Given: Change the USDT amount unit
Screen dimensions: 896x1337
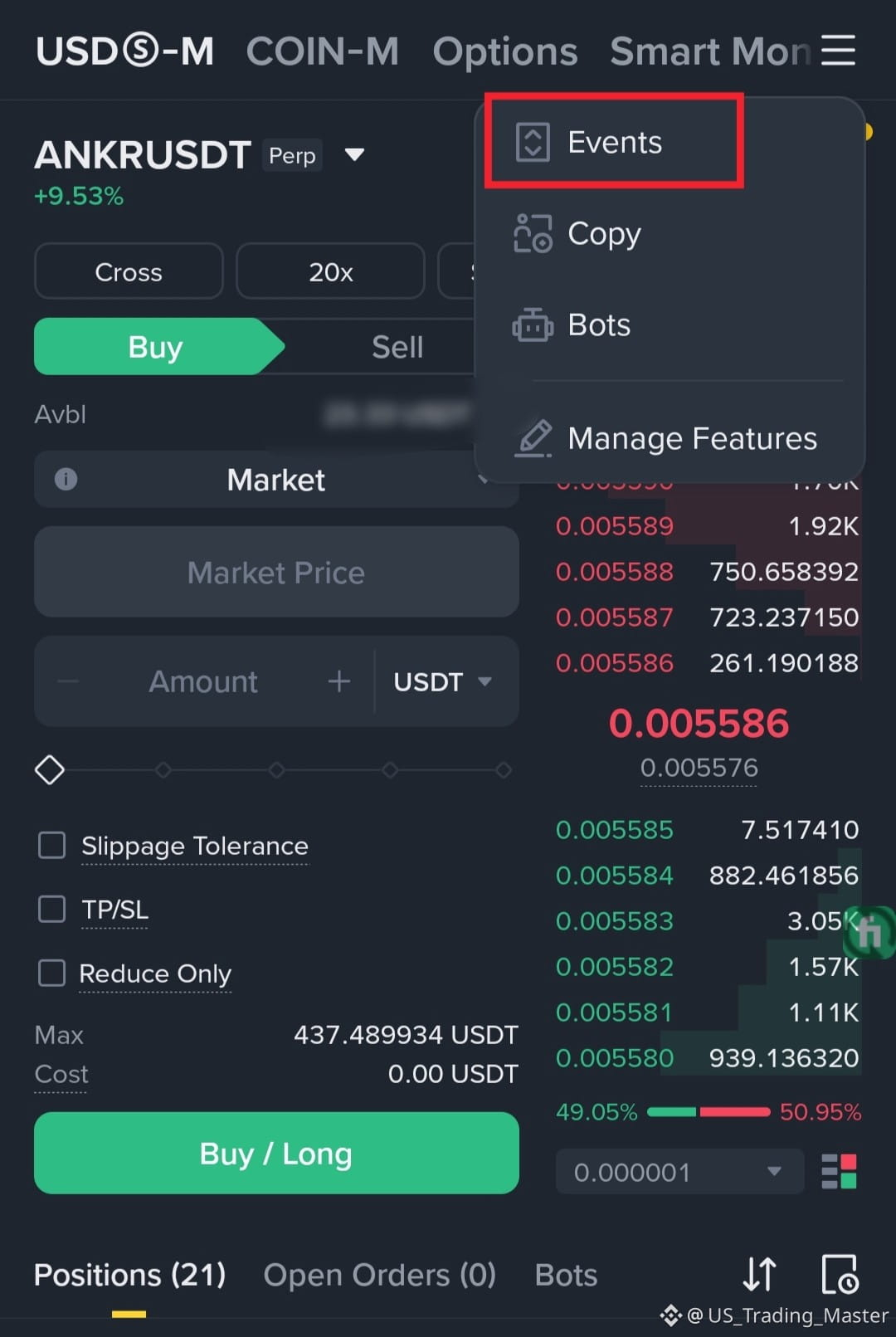Looking at the screenshot, I should click(x=442, y=681).
